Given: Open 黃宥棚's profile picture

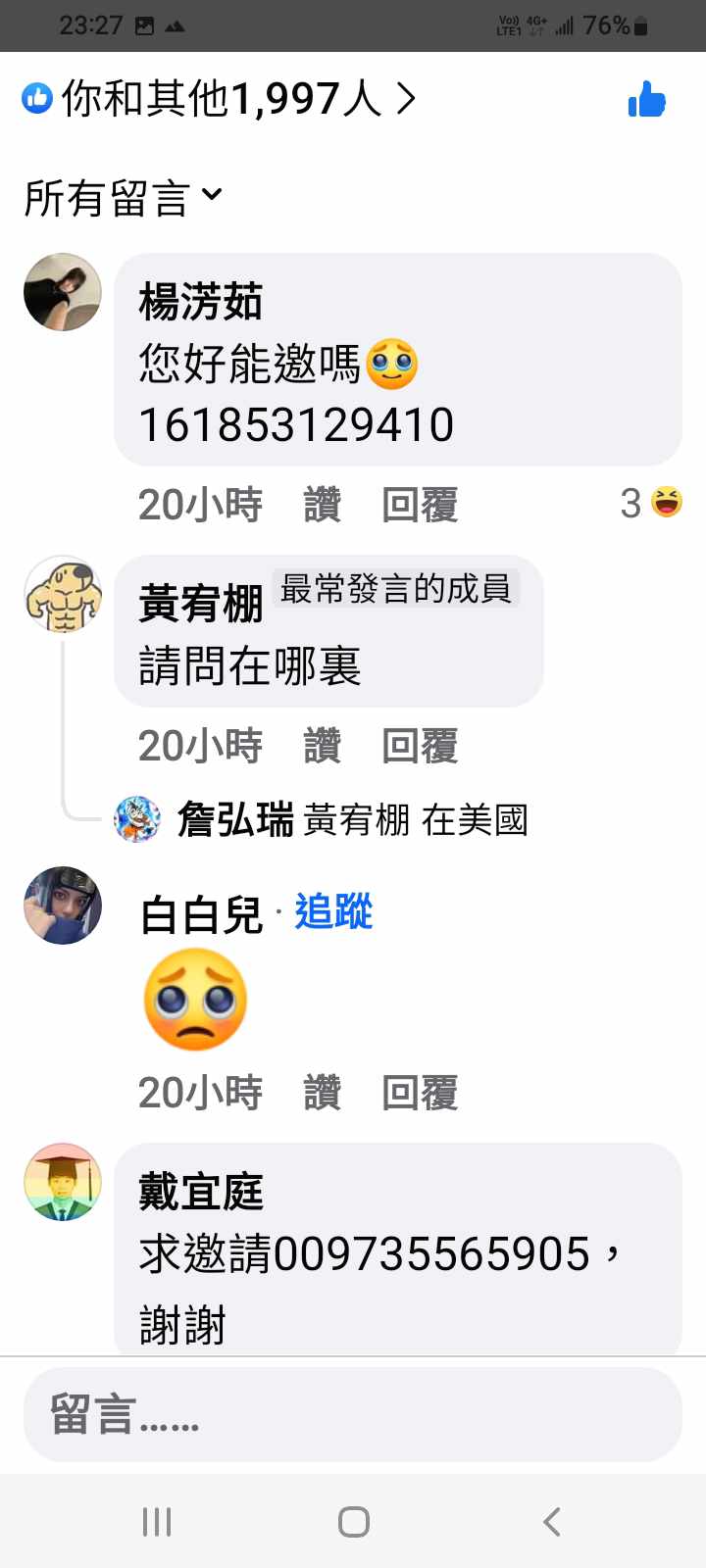Looking at the screenshot, I should (63, 595).
